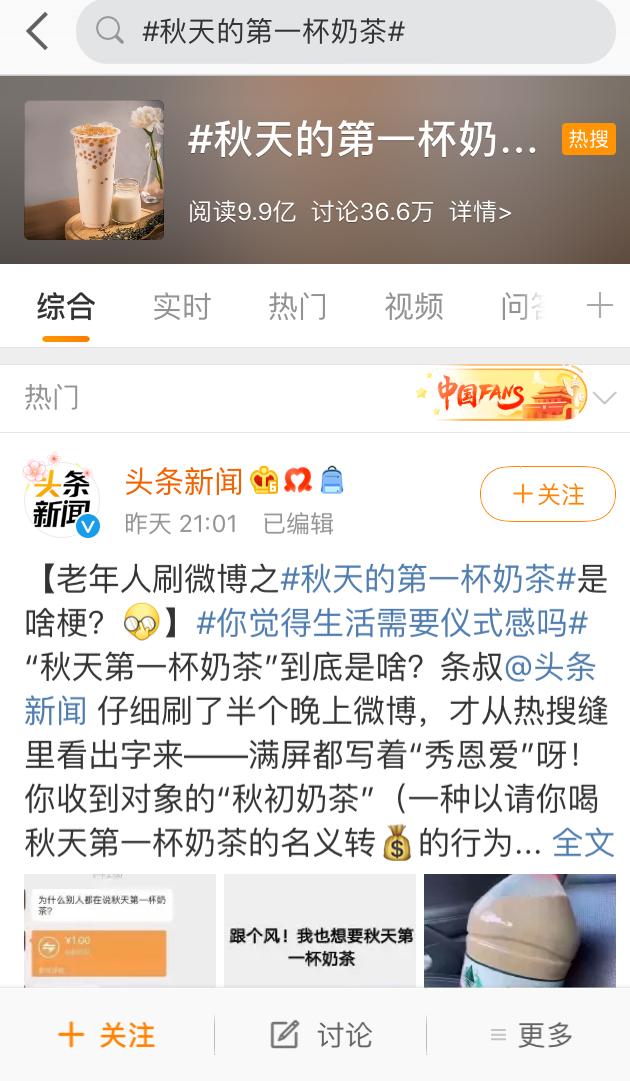The image size is (630, 1081).
Task: Open the 更多 menu
Action: pyautogui.click(x=530, y=1035)
